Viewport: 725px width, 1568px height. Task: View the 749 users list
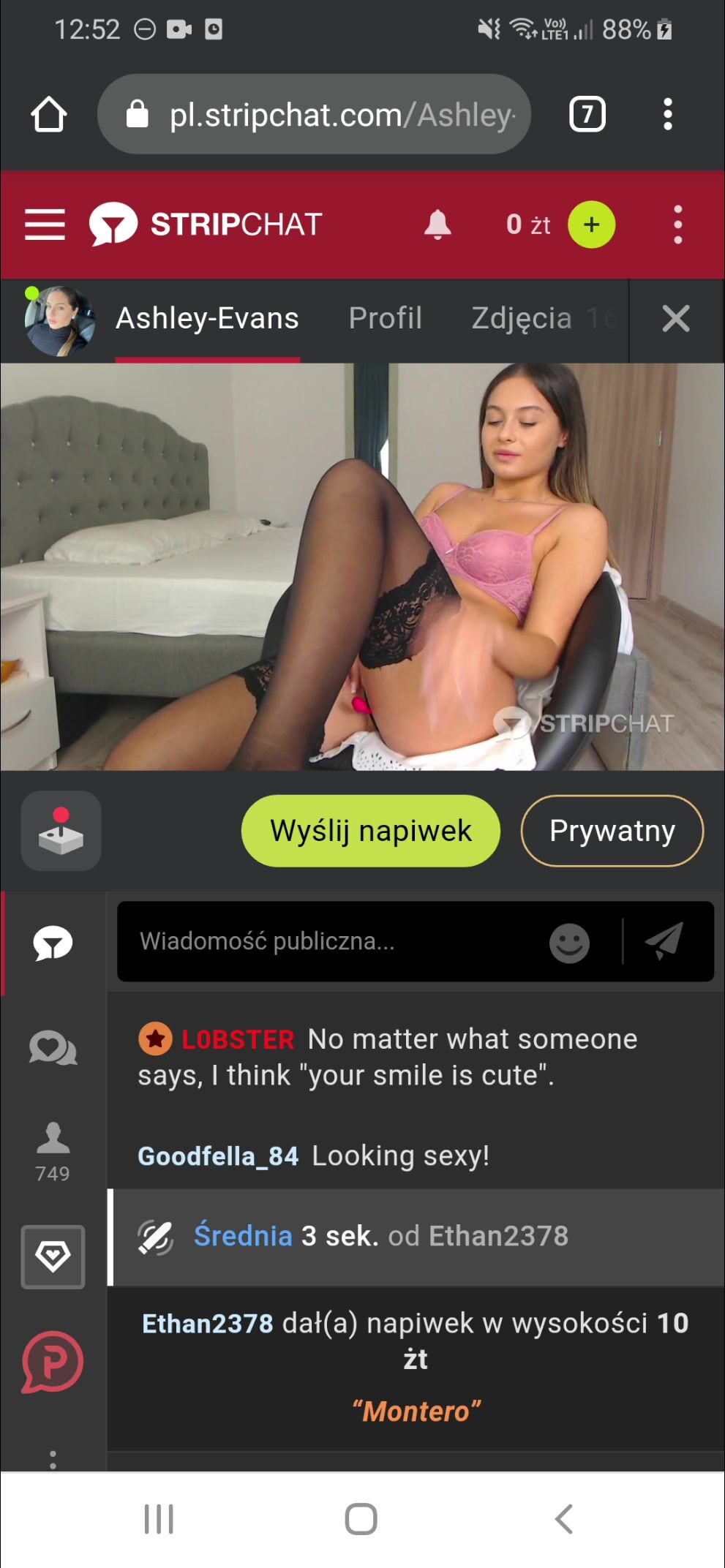click(x=53, y=1151)
